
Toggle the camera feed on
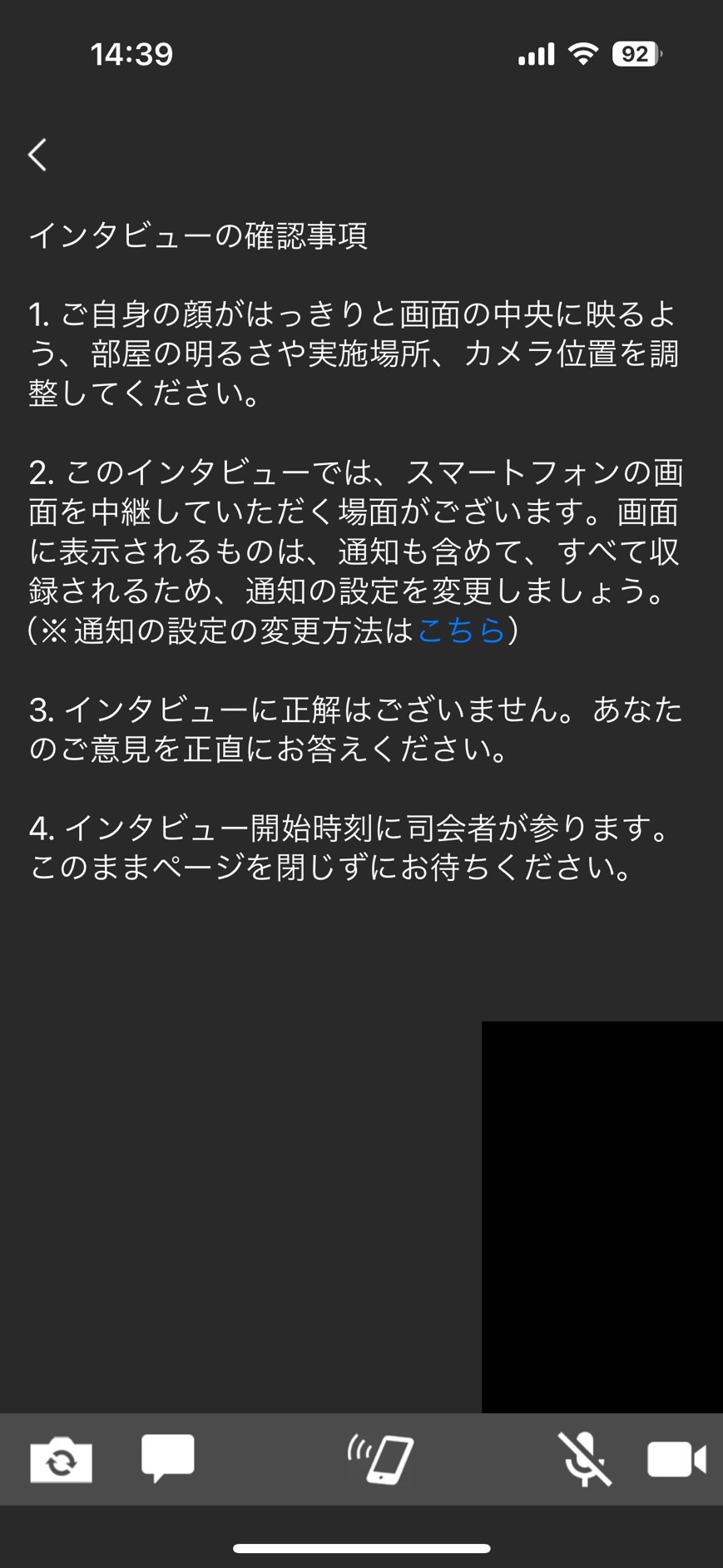676,1460
